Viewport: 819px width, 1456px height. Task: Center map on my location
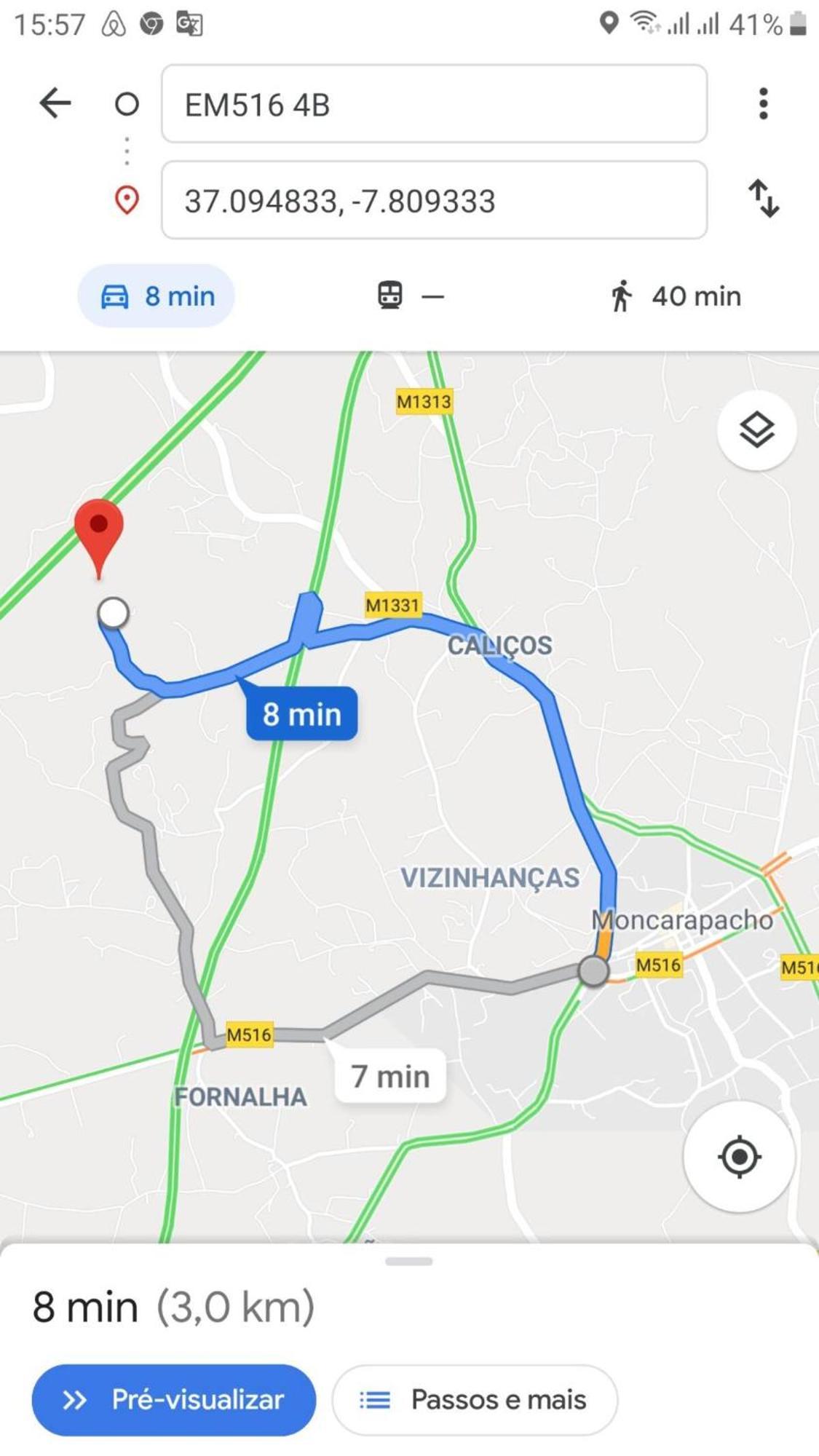pyautogui.click(x=739, y=1157)
